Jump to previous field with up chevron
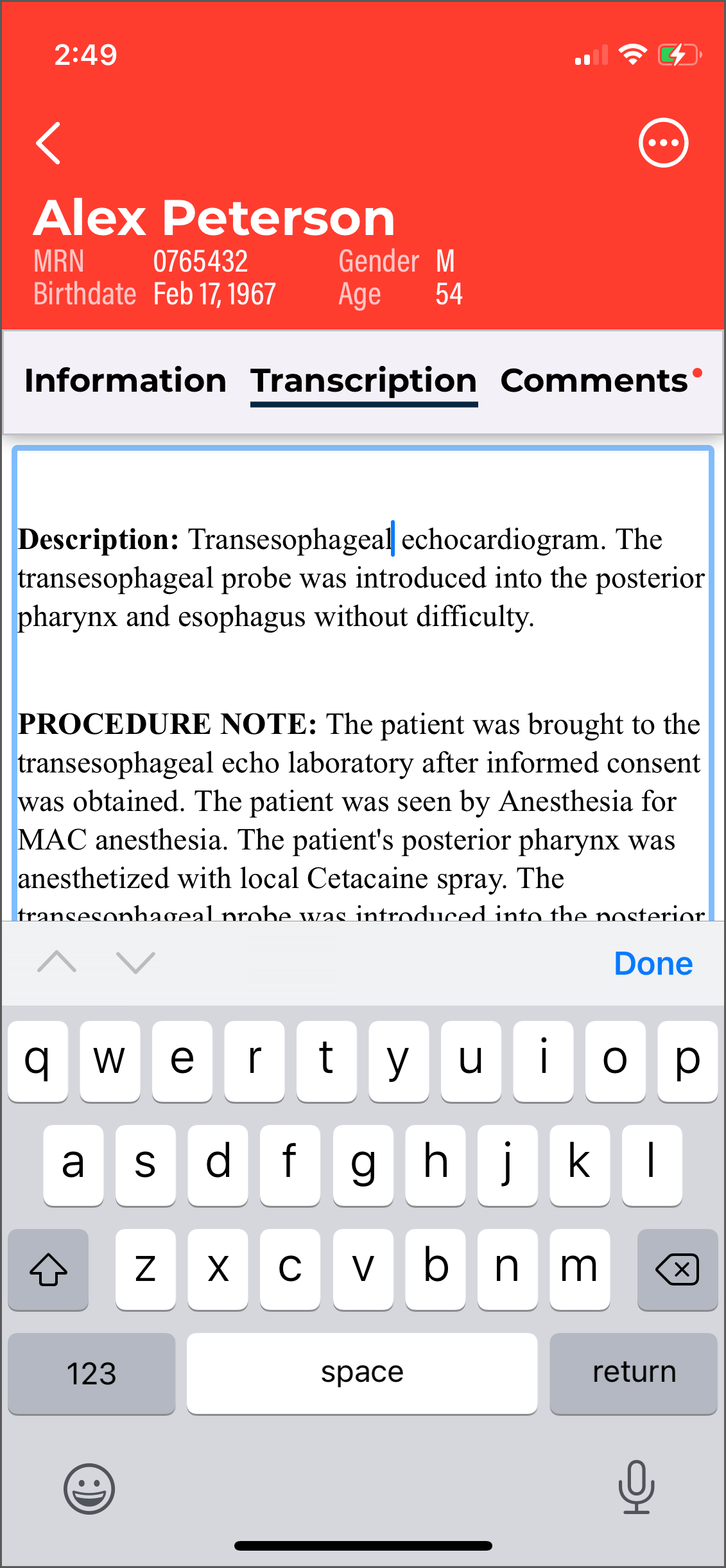The image size is (726, 1568). click(x=57, y=962)
